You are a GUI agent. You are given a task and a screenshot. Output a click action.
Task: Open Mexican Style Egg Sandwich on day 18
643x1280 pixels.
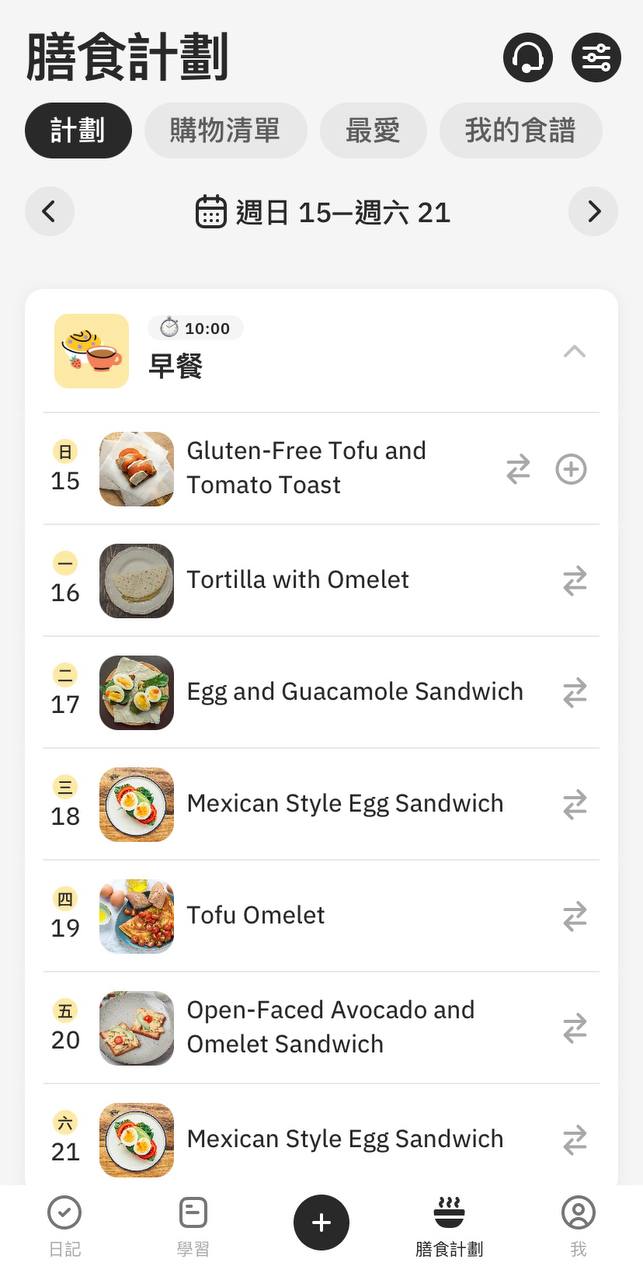click(345, 804)
